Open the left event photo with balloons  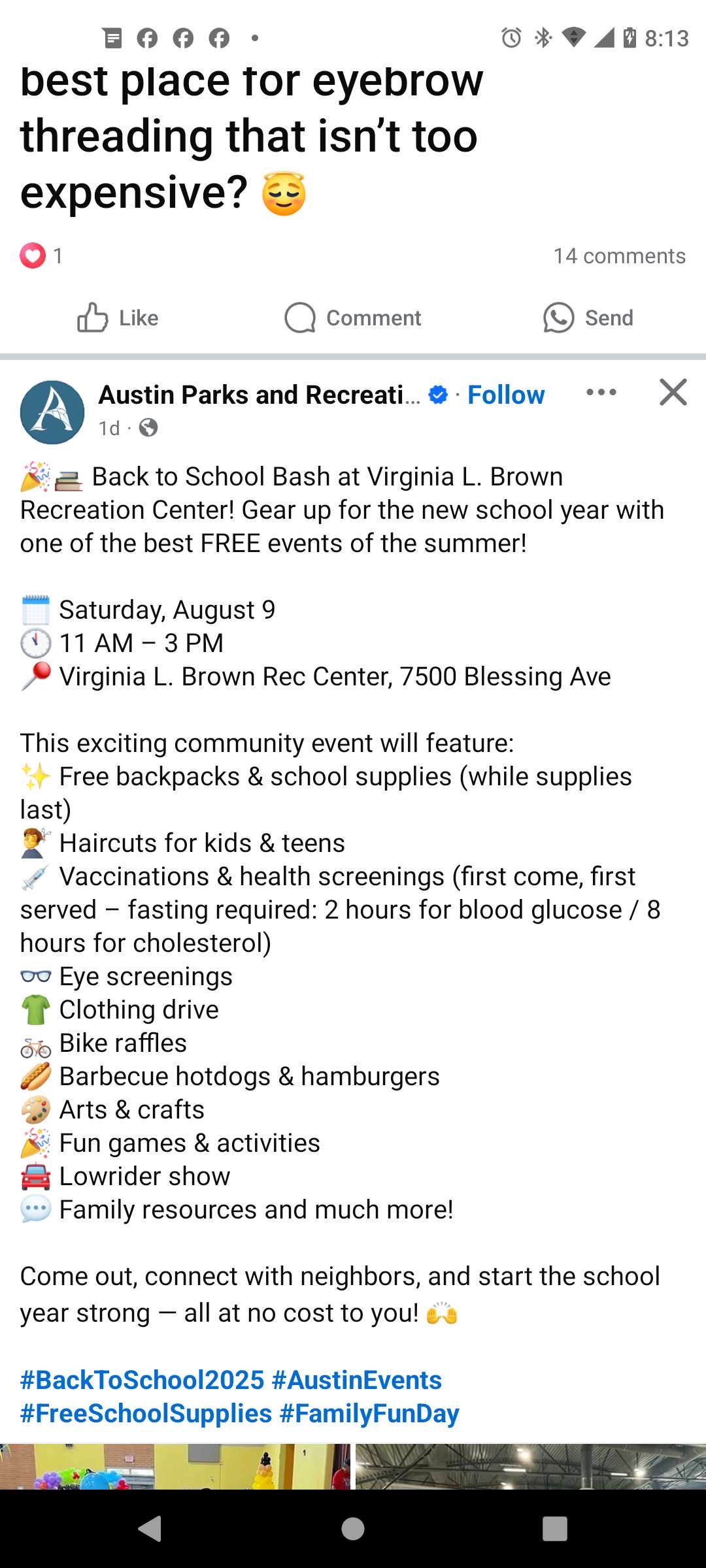tap(175, 1466)
